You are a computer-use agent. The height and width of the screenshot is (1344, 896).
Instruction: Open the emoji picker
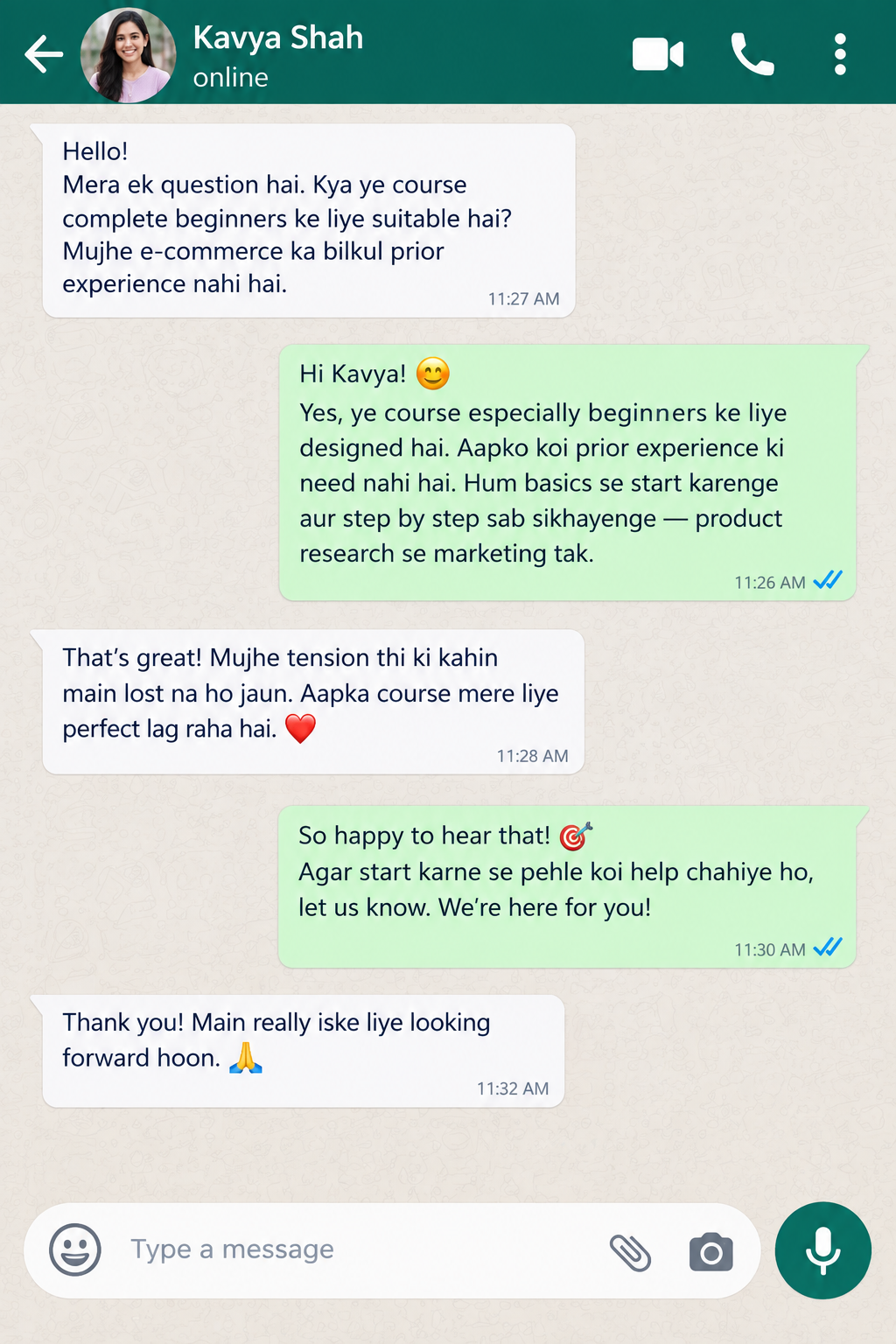click(x=75, y=1249)
